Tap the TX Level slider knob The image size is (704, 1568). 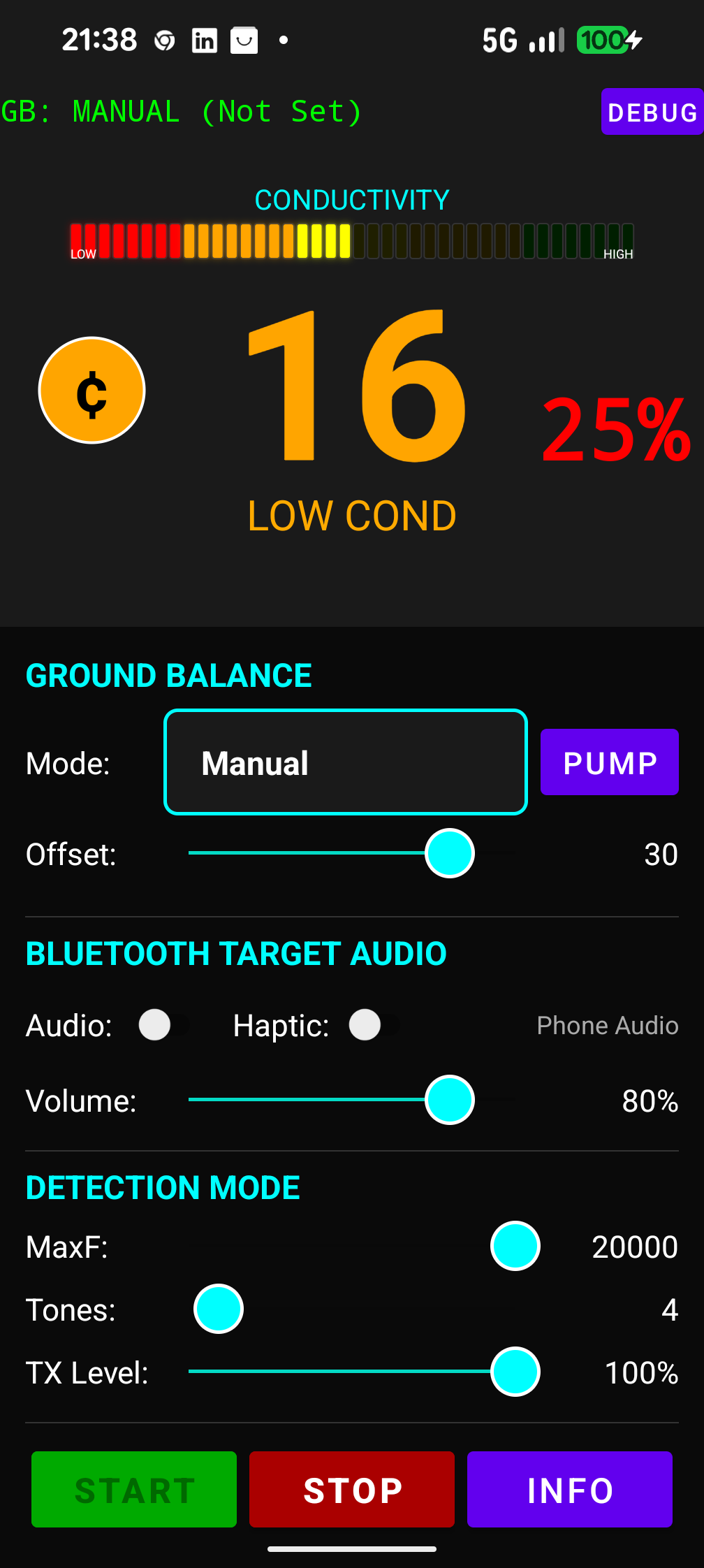[x=515, y=1372]
